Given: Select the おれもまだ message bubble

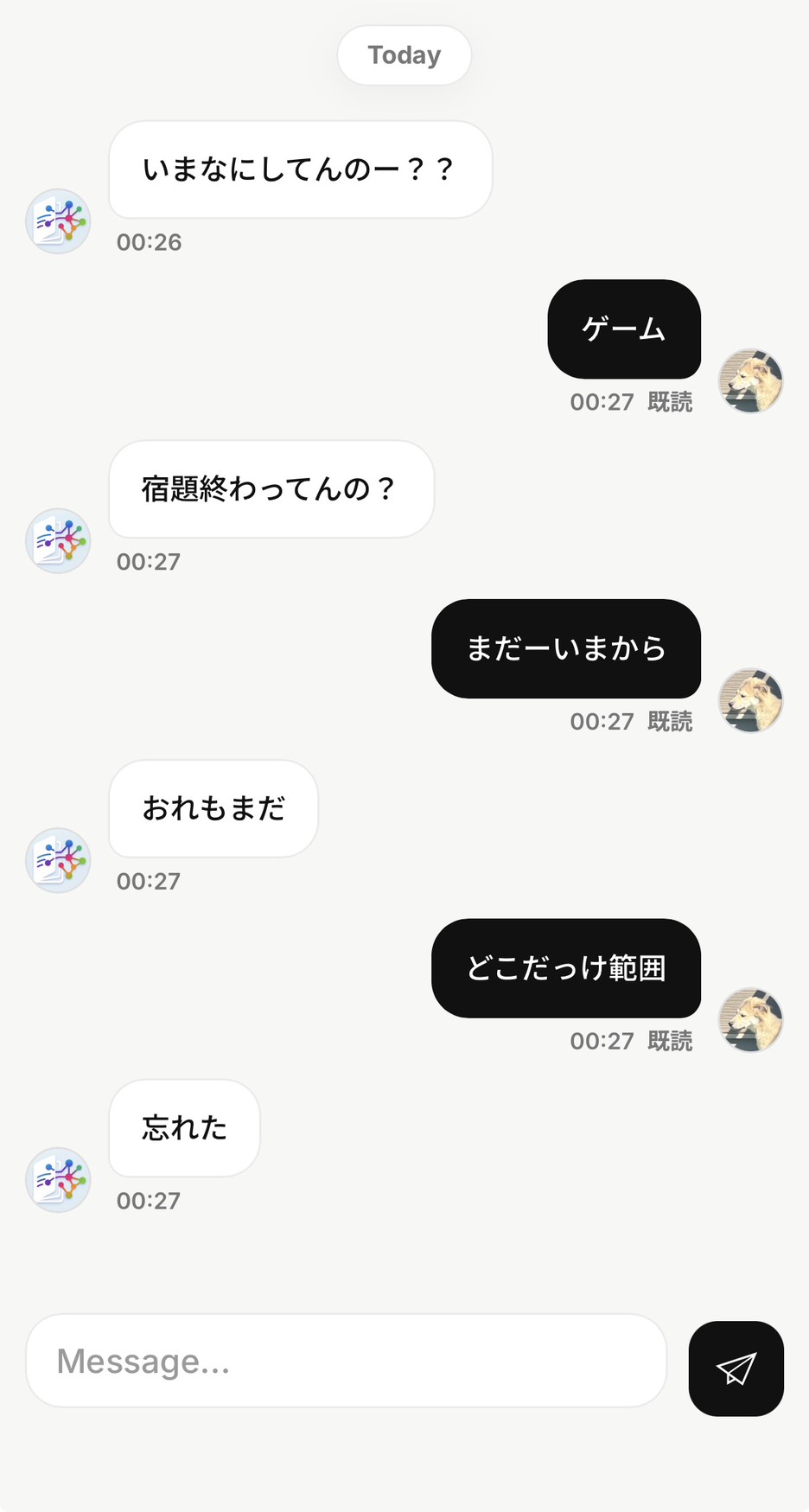Looking at the screenshot, I should tap(213, 809).
